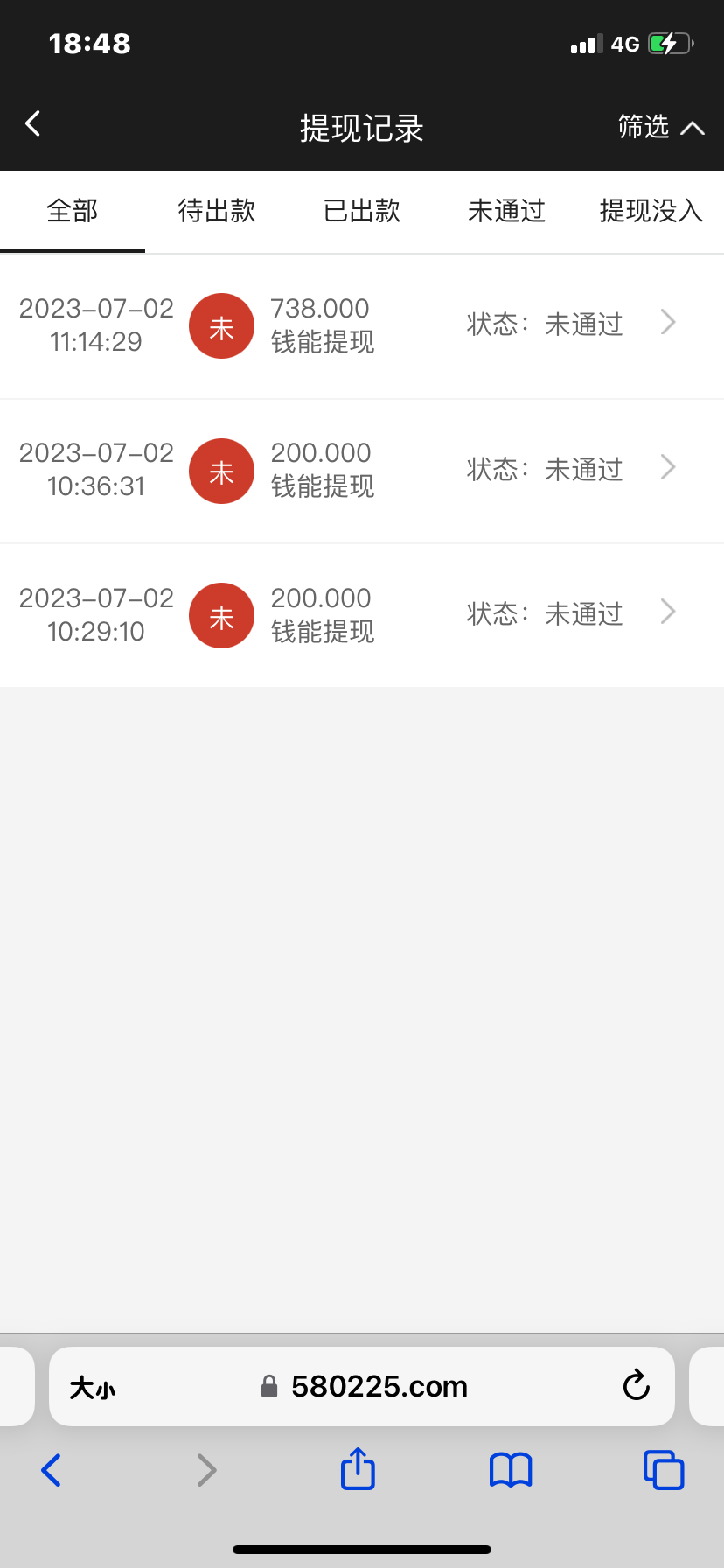Switch to the 待出款 tab
Screen dimensions: 724x1568
217,211
